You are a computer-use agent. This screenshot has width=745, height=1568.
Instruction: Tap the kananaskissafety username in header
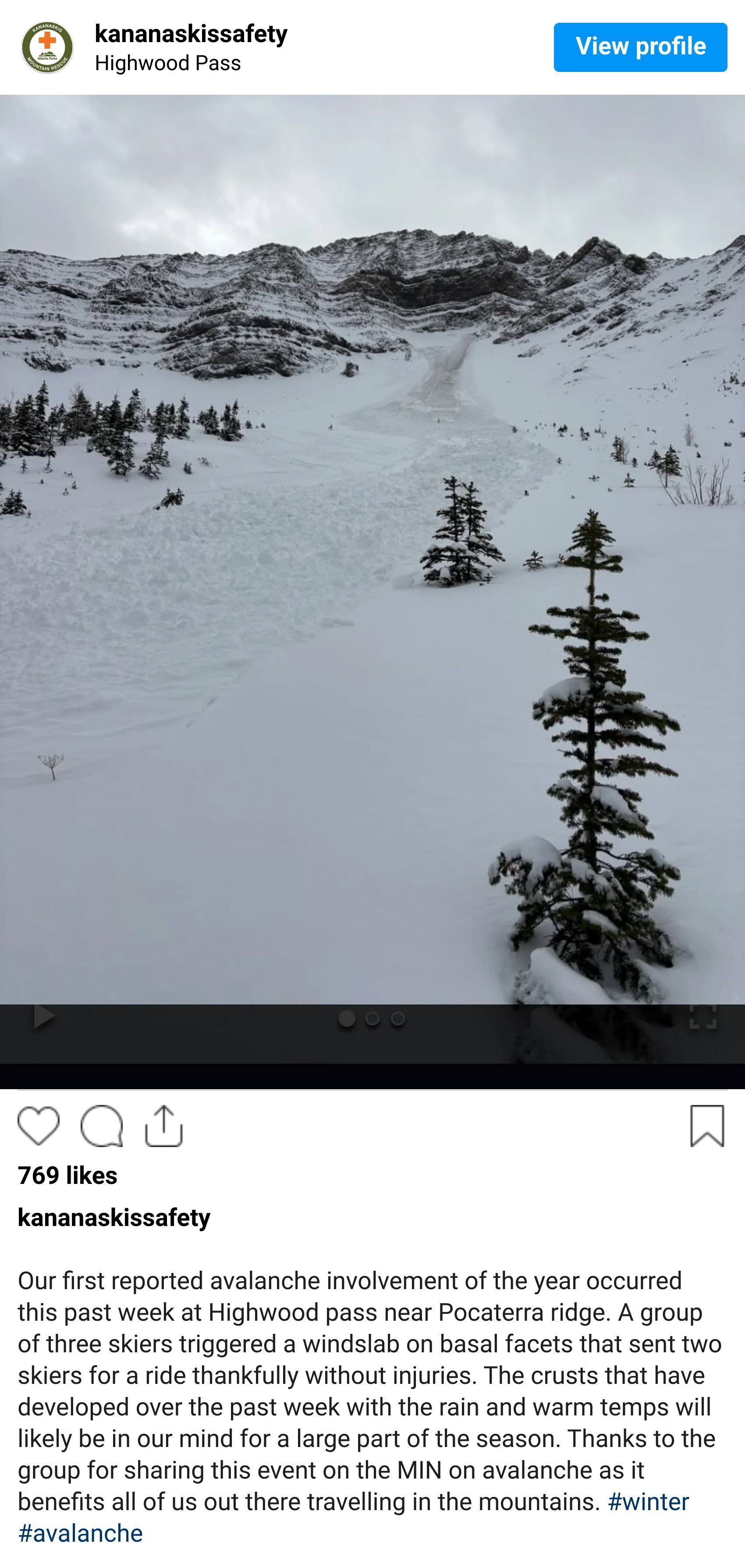(191, 34)
